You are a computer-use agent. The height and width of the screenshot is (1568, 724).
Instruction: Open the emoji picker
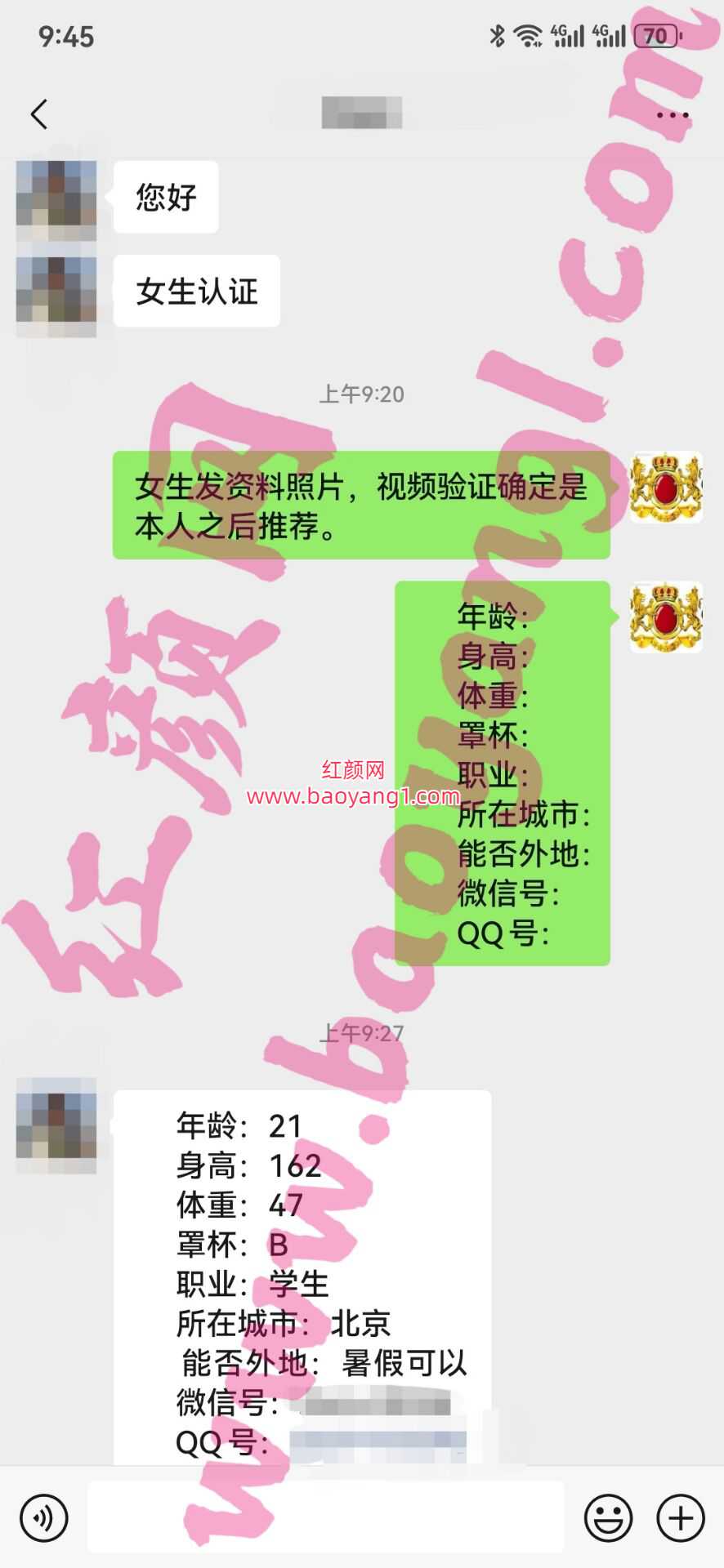pos(609,1518)
